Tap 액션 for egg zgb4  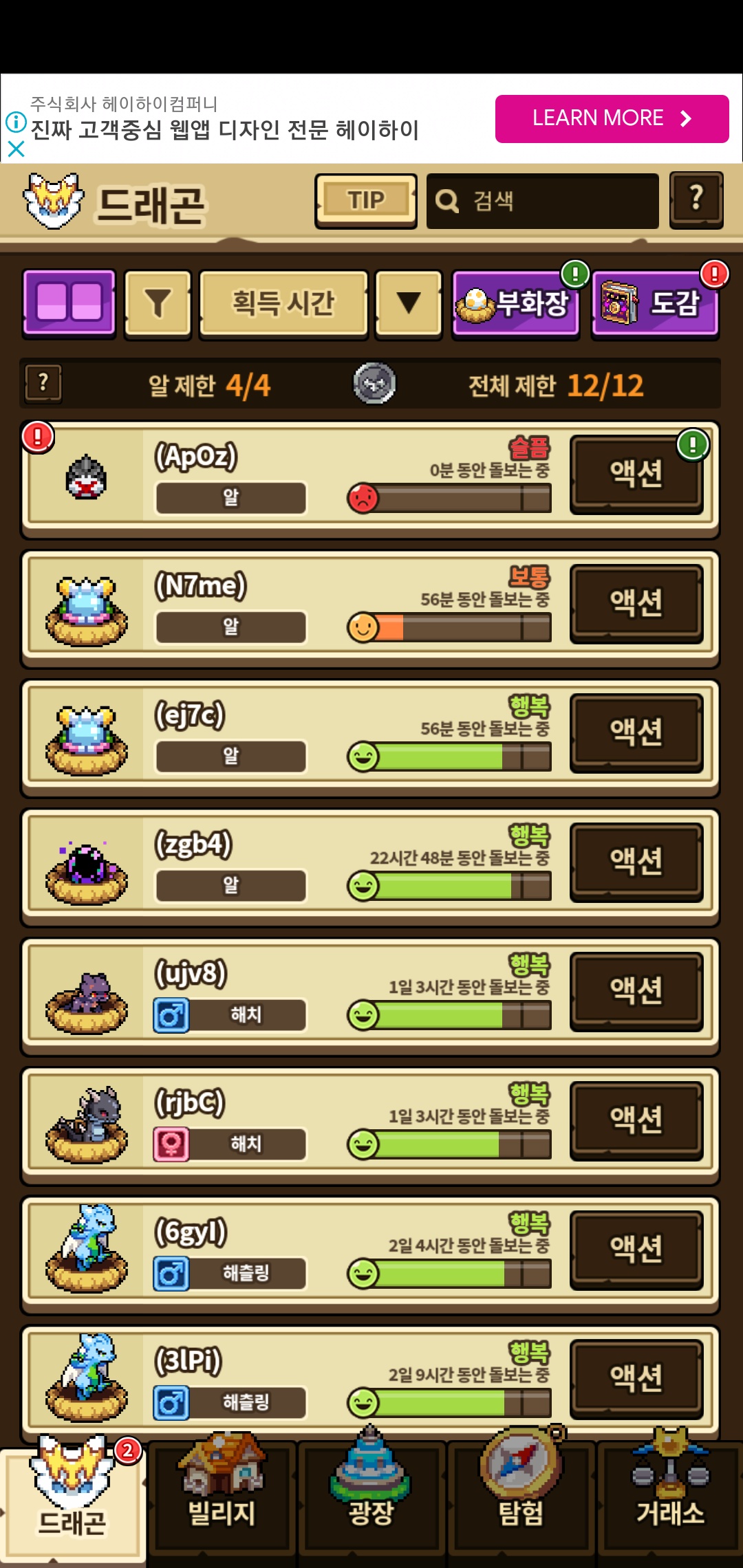pos(636,862)
